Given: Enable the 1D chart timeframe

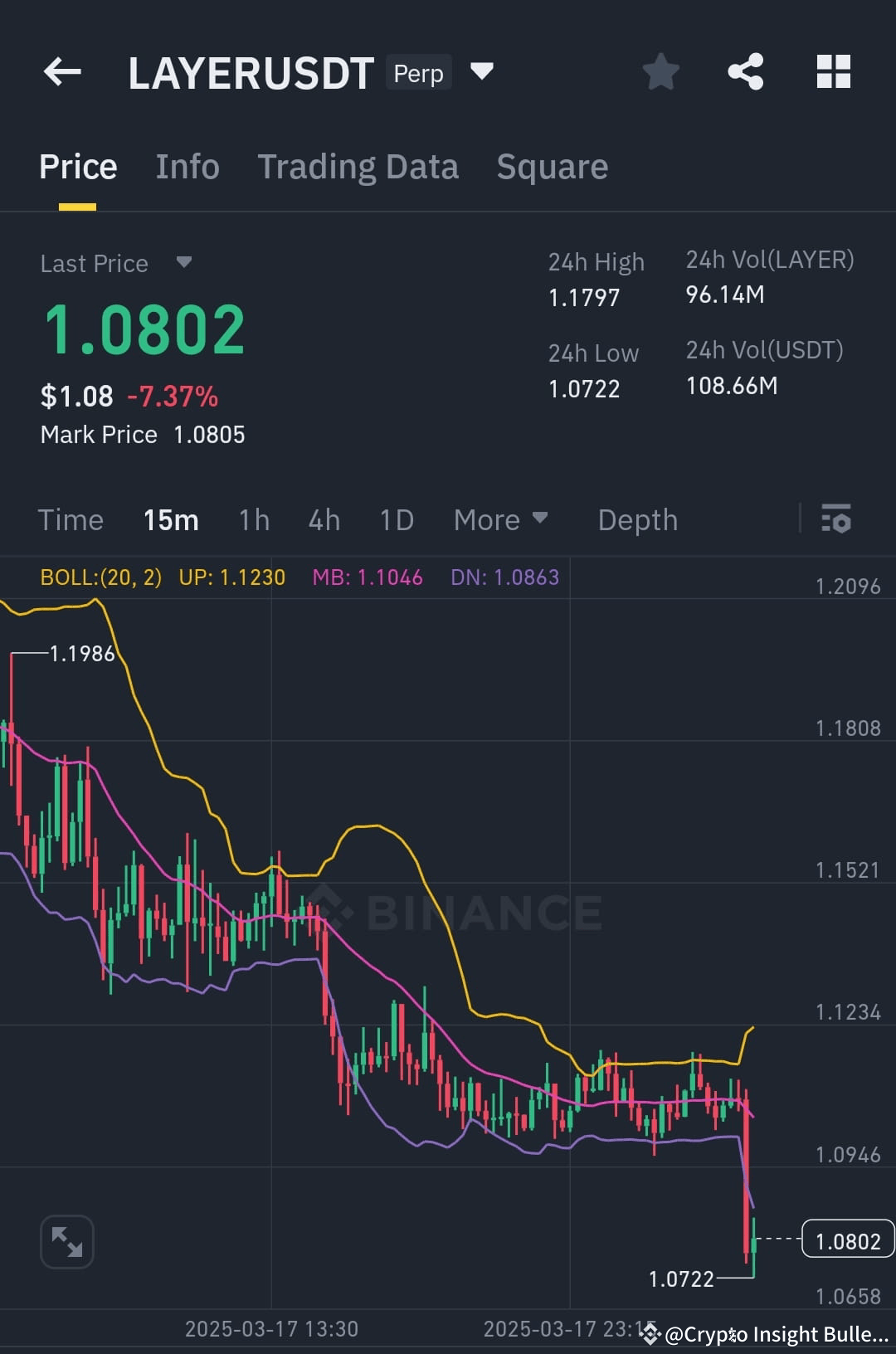Looking at the screenshot, I should tap(396, 520).
